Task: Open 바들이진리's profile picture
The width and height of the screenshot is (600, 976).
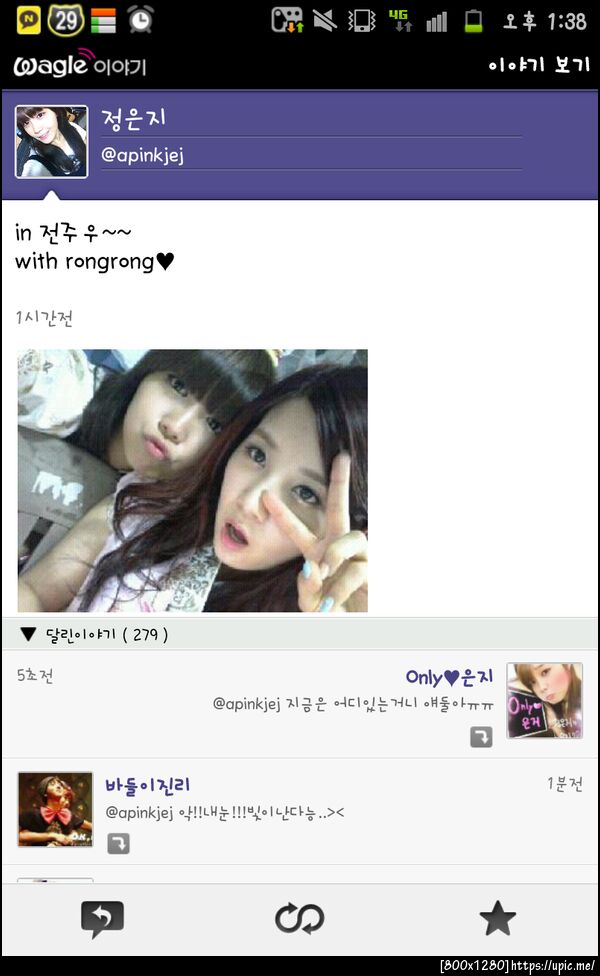Action: point(55,808)
